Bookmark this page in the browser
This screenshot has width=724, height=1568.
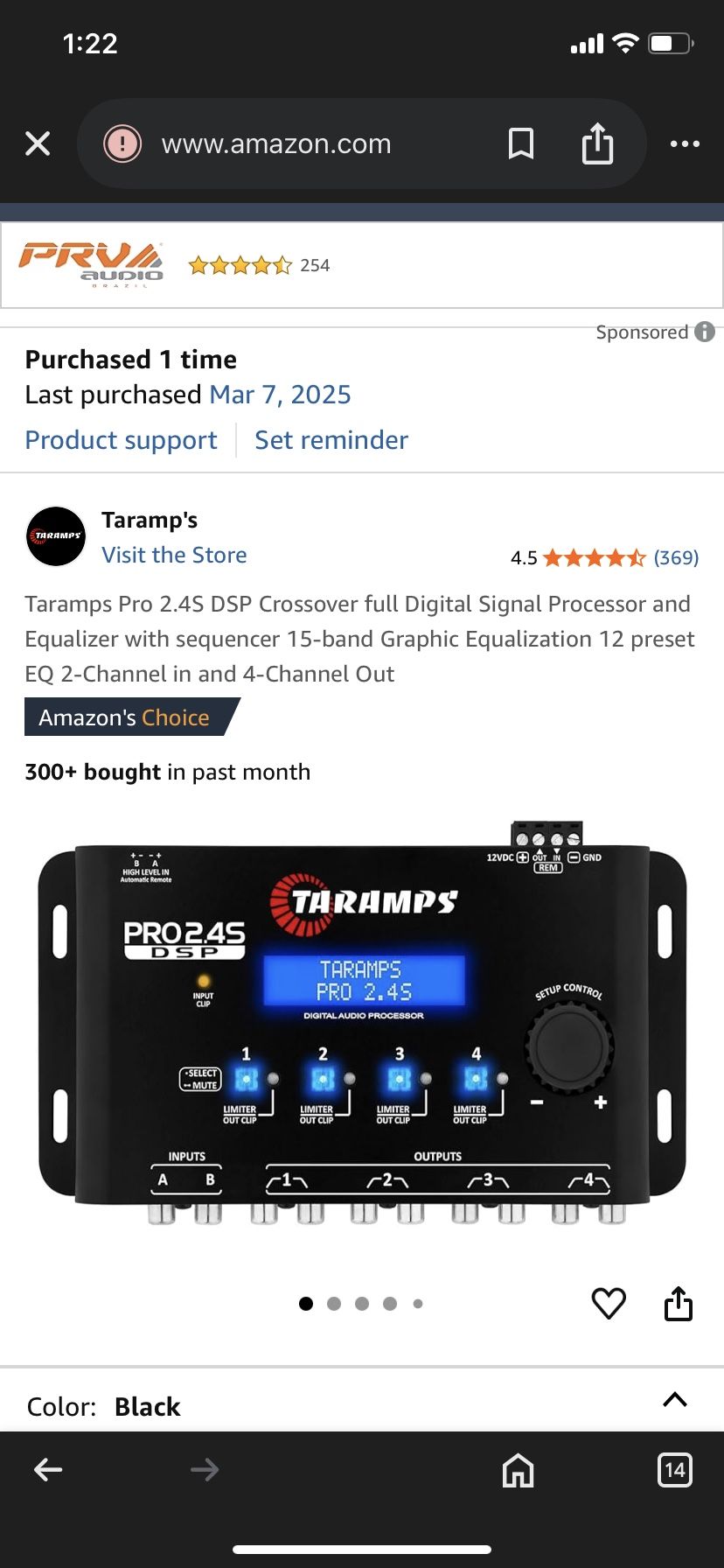(x=521, y=143)
